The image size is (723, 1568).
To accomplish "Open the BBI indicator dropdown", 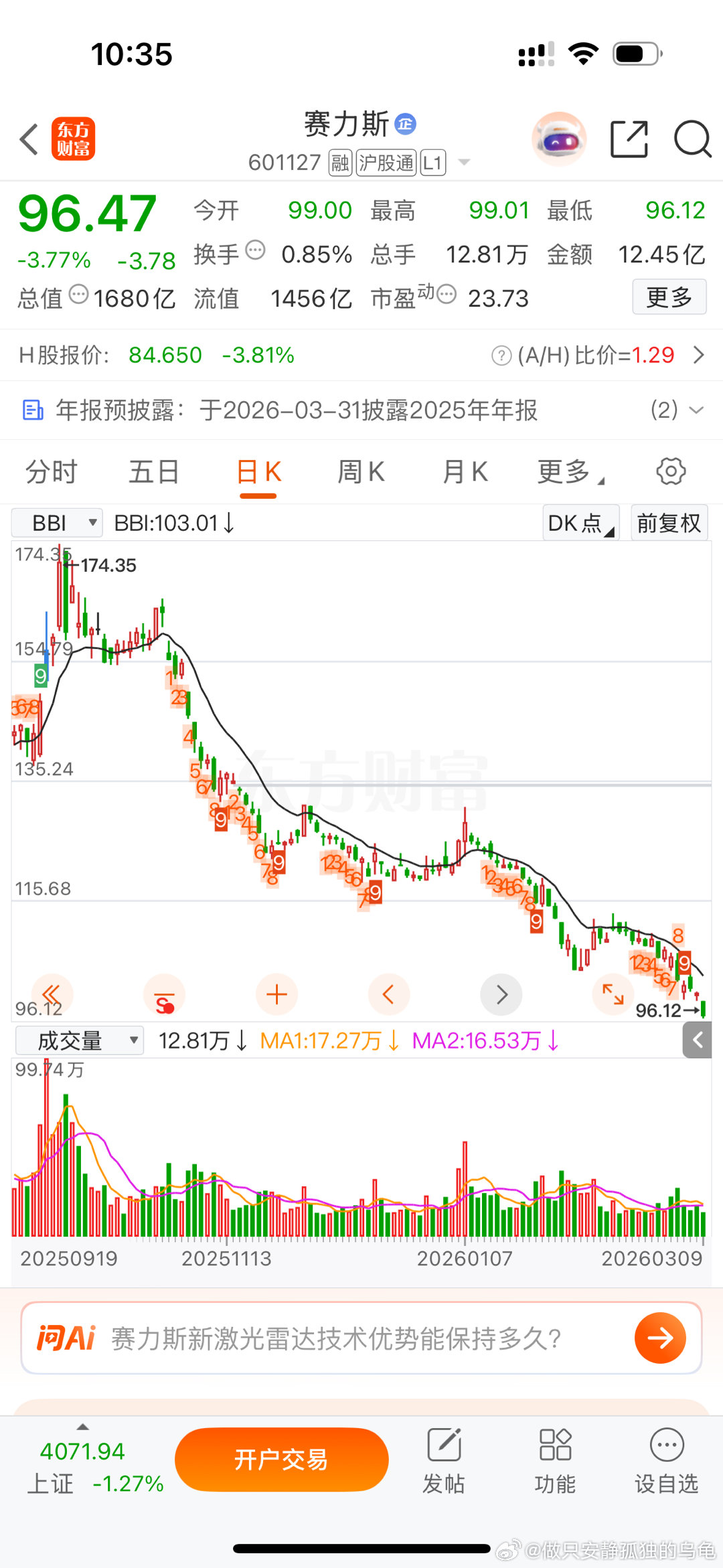I will pos(56,523).
